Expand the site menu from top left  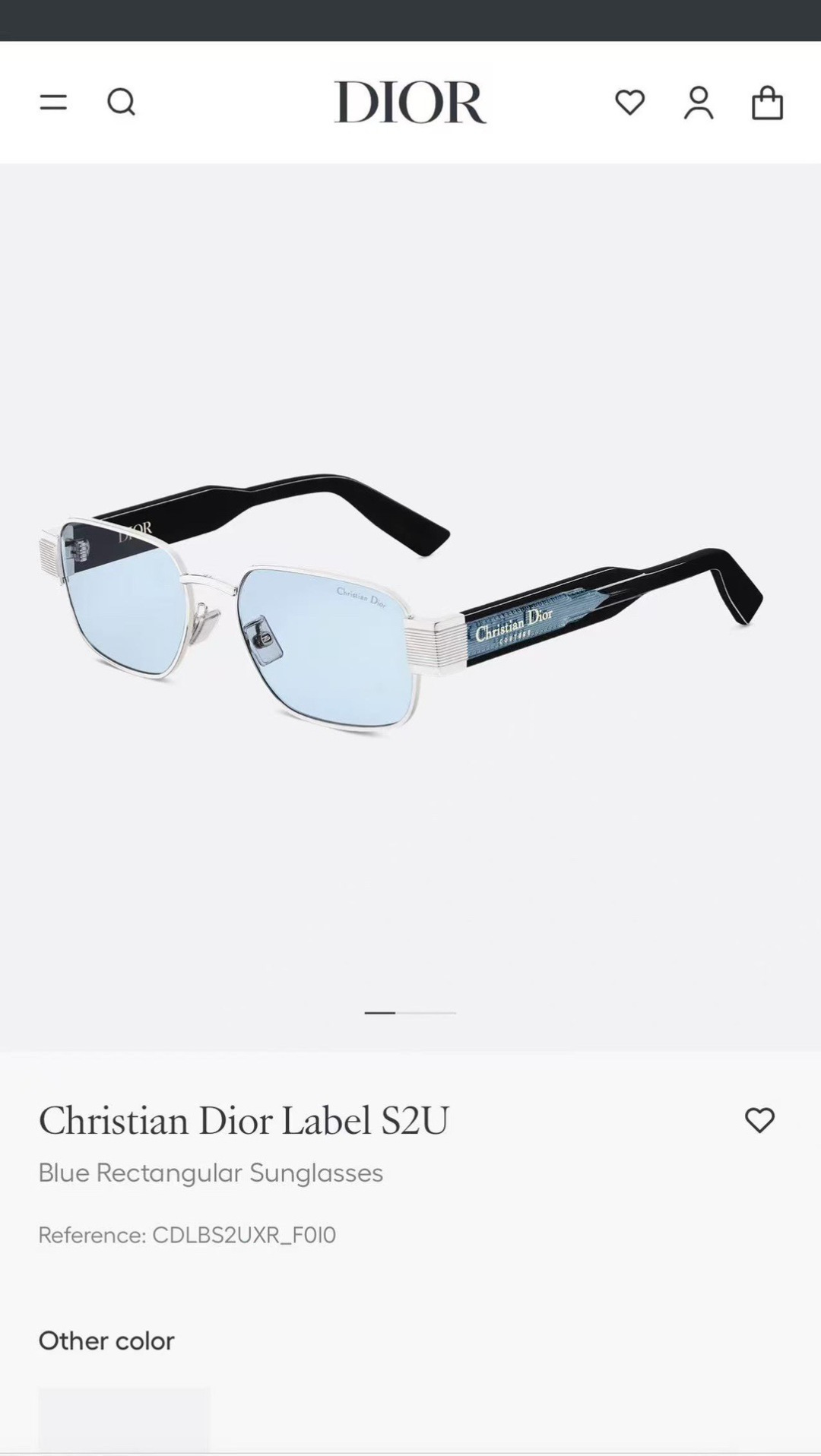click(x=53, y=103)
